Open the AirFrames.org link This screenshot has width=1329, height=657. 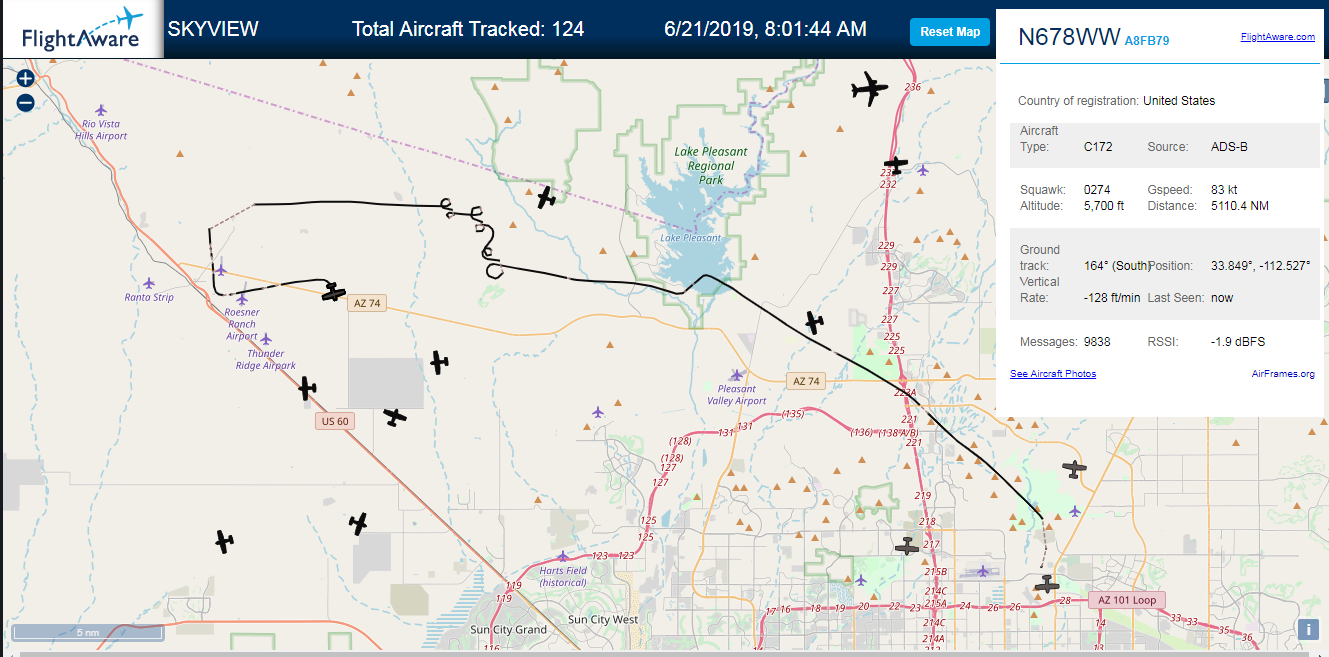click(1283, 374)
